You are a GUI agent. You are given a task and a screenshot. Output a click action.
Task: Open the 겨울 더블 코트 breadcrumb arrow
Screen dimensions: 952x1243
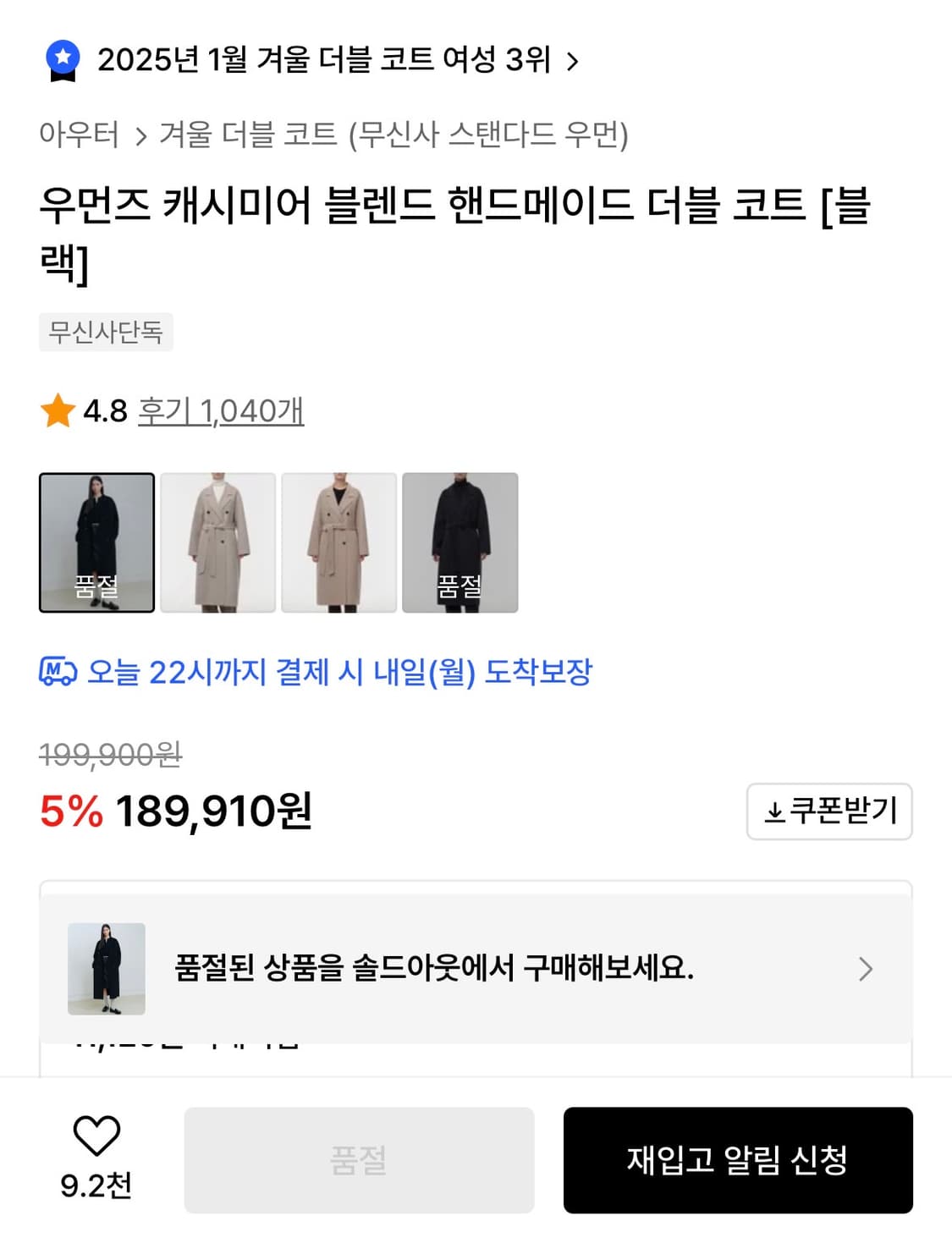(140, 134)
